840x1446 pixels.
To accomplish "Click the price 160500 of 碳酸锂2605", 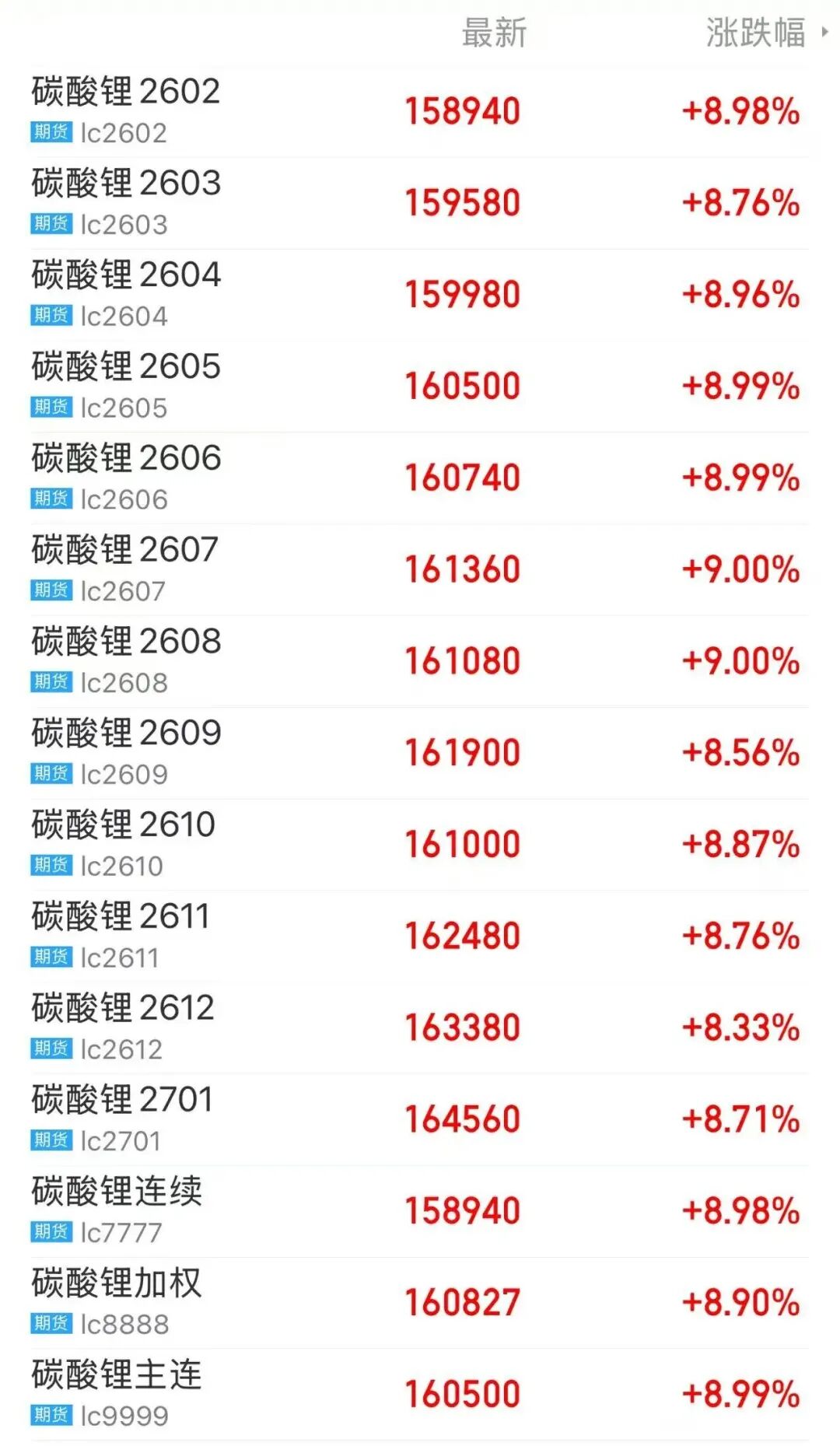I will (x=462, y=385).
